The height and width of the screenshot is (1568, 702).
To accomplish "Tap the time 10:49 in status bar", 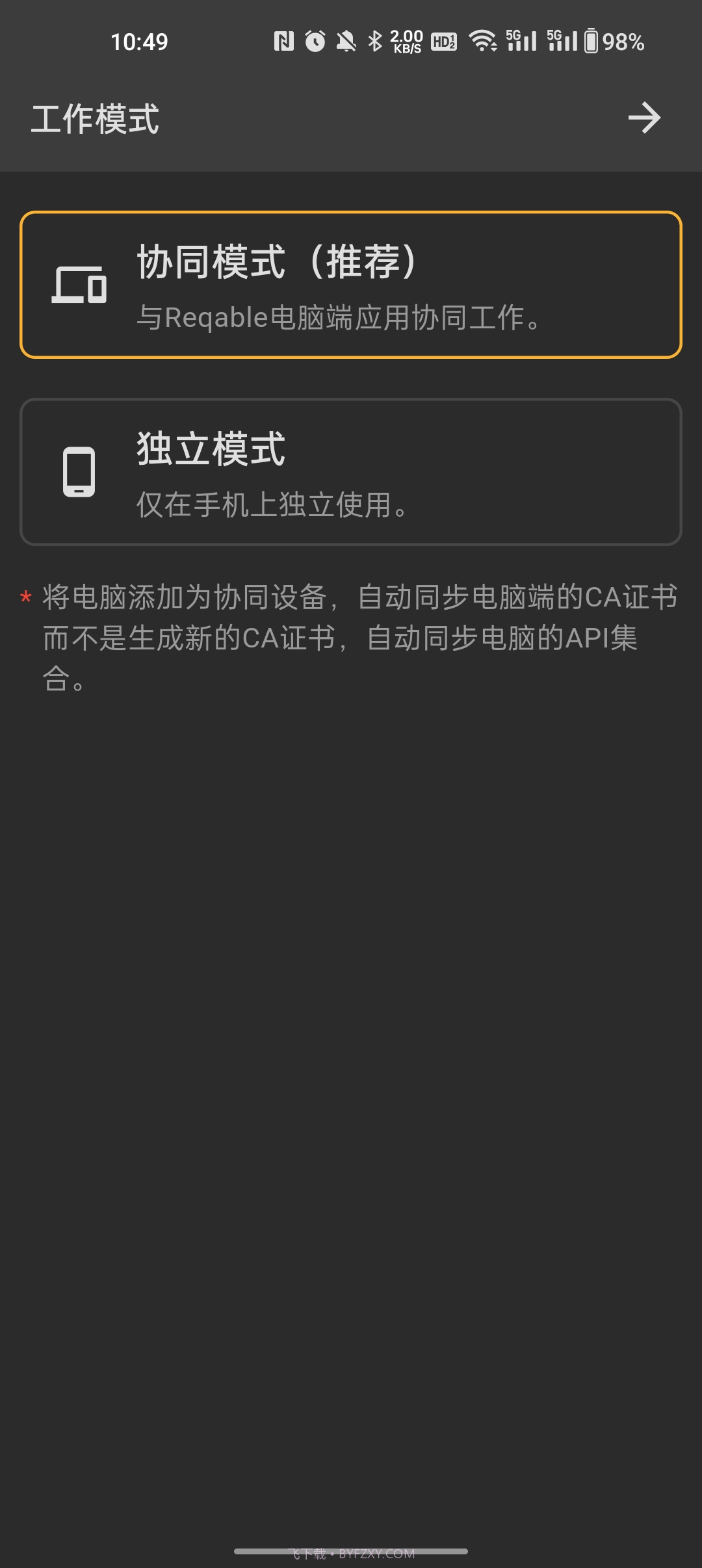I will pos(138,41).
